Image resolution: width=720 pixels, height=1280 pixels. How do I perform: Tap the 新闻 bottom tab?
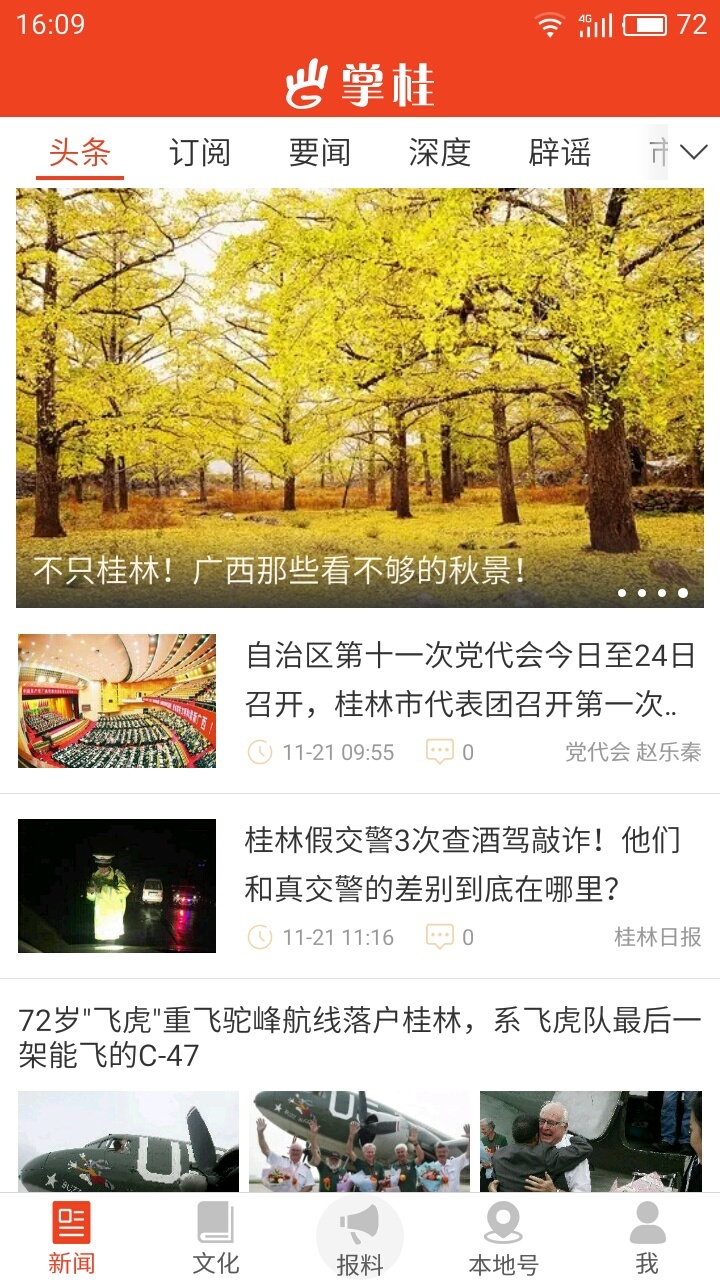coord(72,1237)
